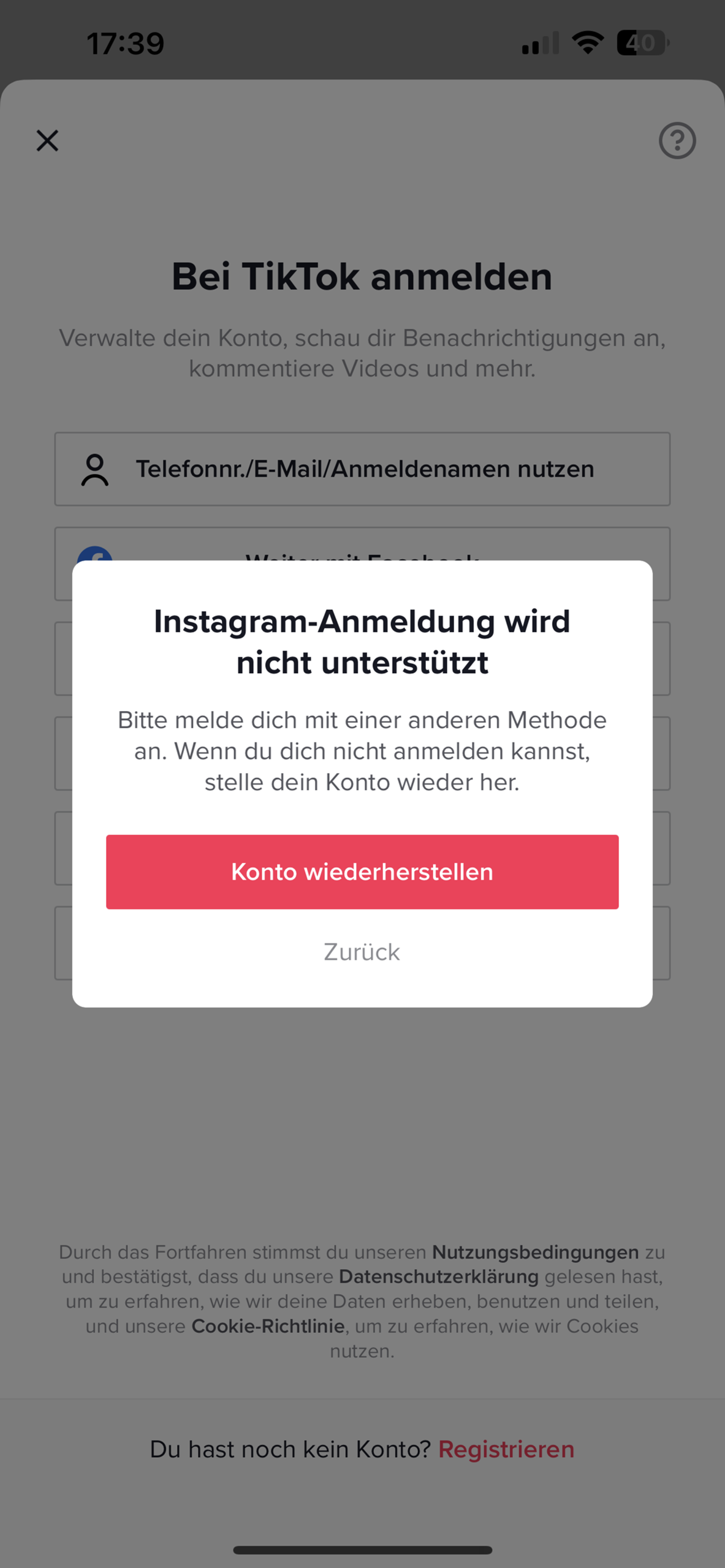Screen dimensions: 725x1568
Task: Open the Registrieren link
Action: [506, 1449]
